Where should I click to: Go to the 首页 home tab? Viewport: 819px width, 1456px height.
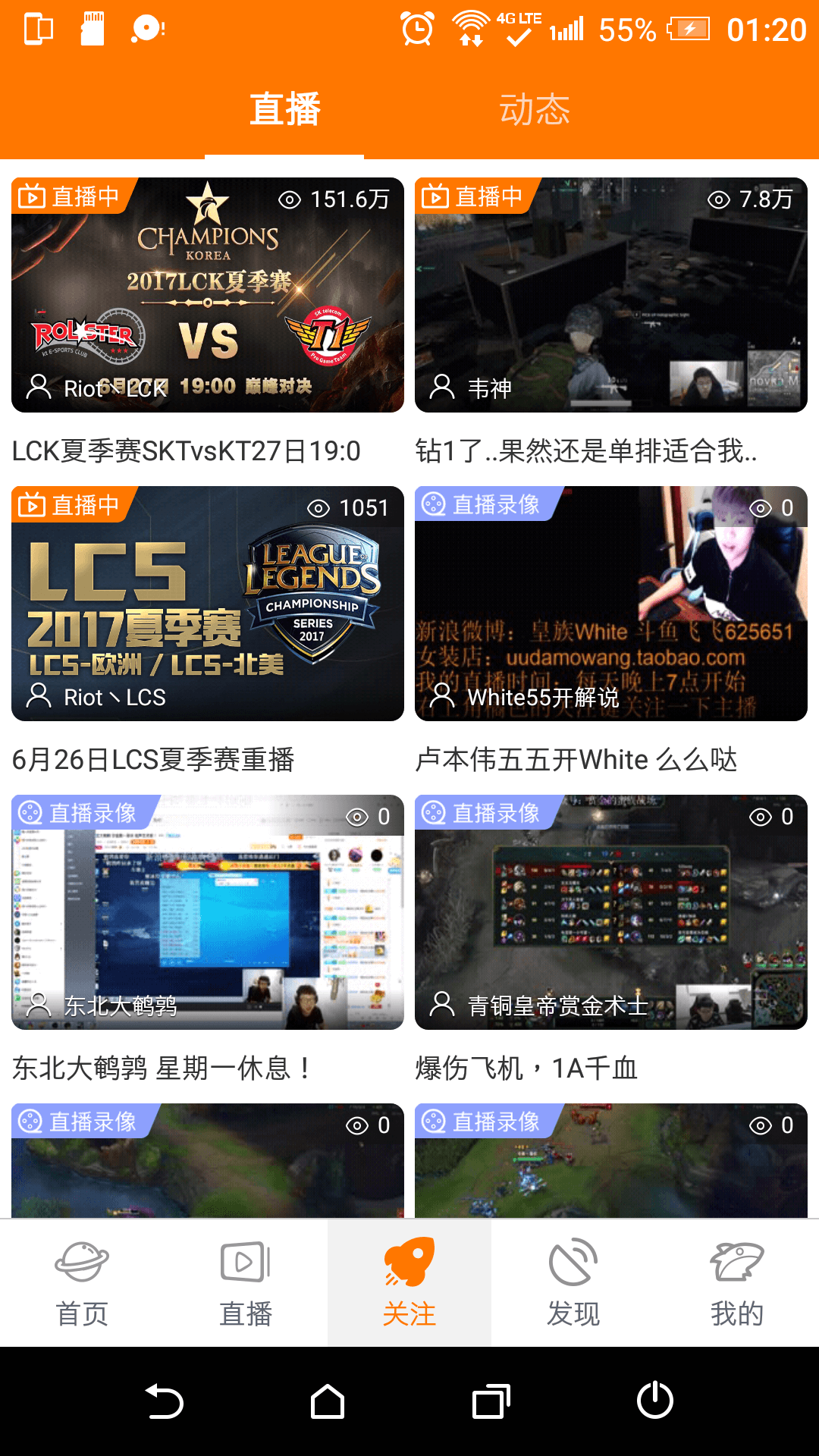(x=82, y=1283)
